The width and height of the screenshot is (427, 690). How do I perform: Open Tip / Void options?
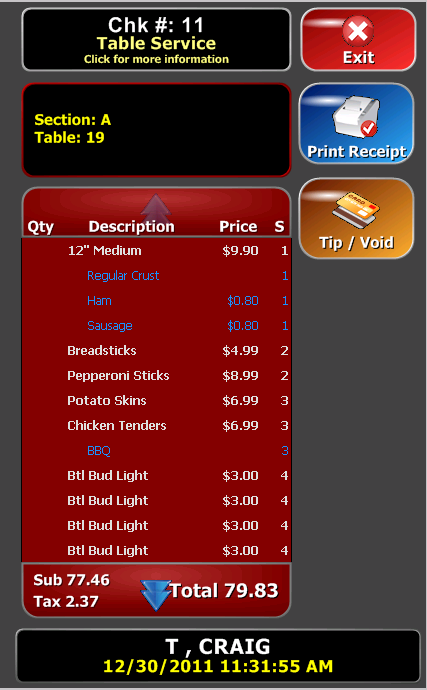356,218
